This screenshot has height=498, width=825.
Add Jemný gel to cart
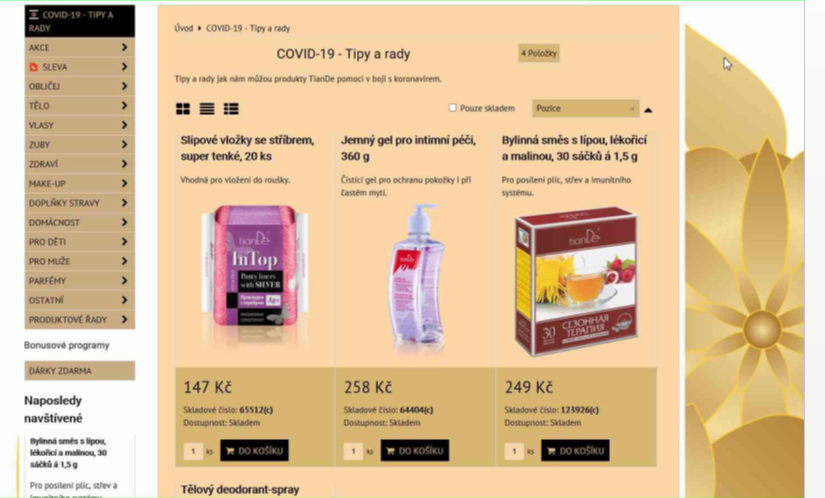click(x=414, y=451)
